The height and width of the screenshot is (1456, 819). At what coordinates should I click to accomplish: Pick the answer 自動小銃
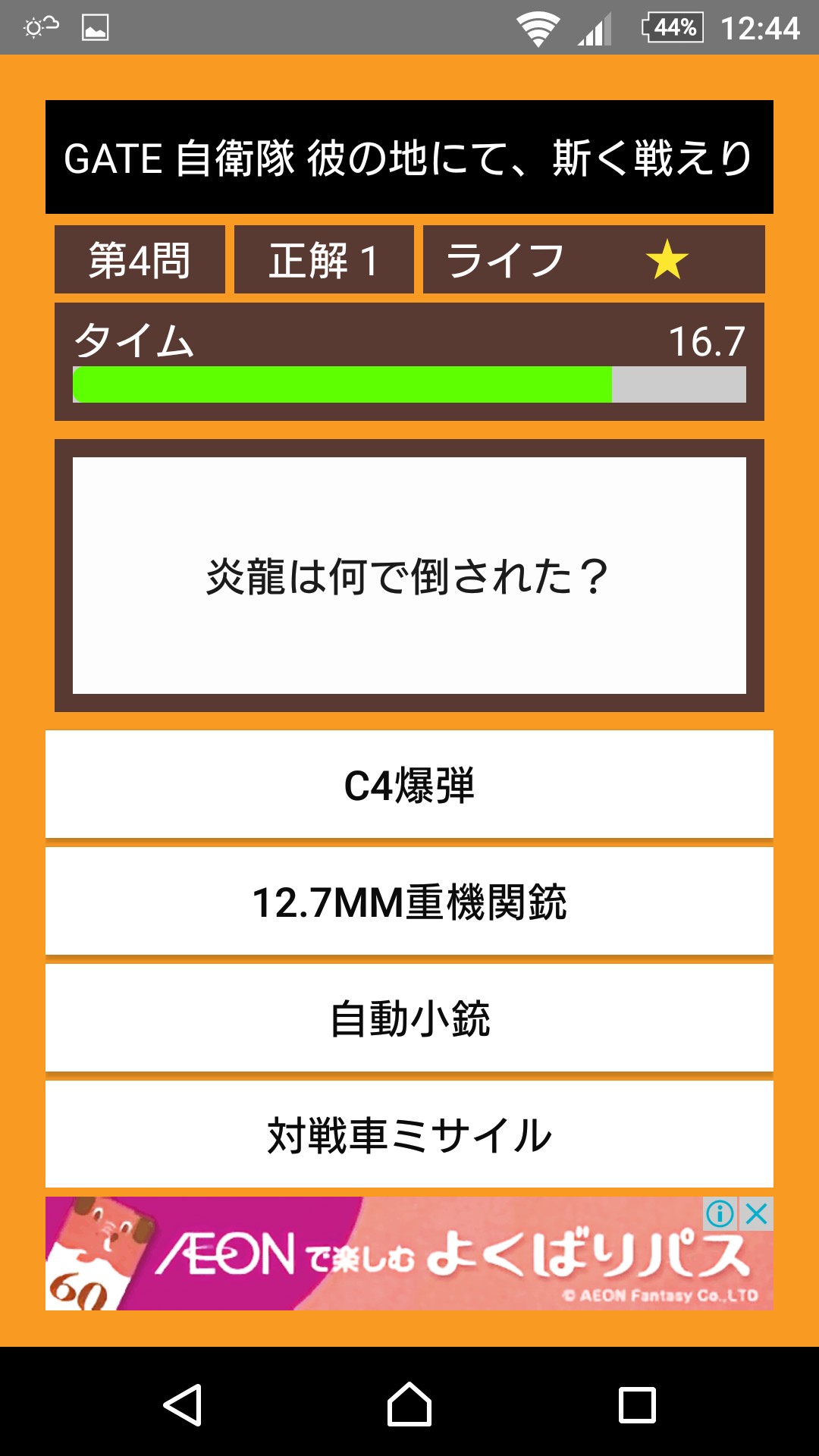[409, 1018]
